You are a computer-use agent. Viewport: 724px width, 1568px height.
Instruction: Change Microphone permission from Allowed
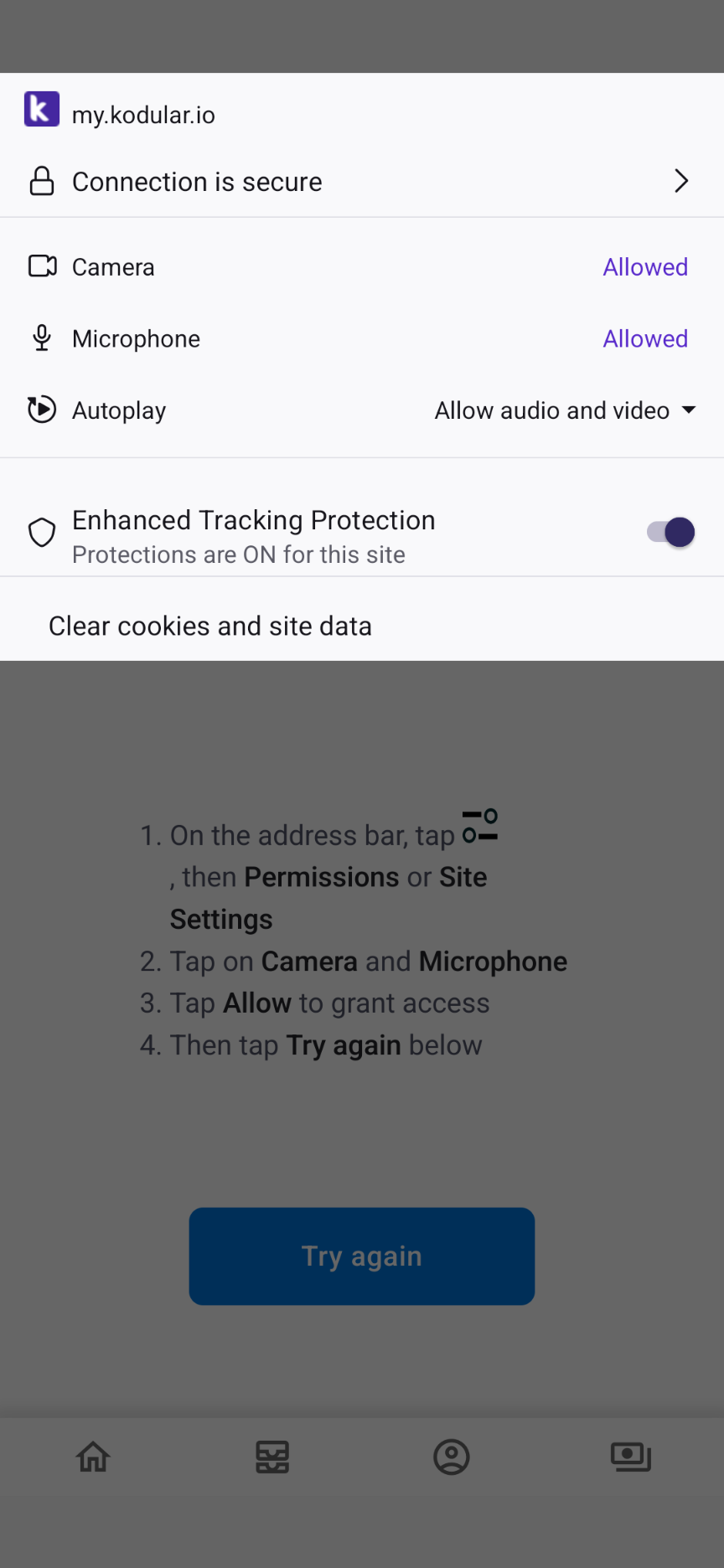pyautogui.click(x=645, y=339)
